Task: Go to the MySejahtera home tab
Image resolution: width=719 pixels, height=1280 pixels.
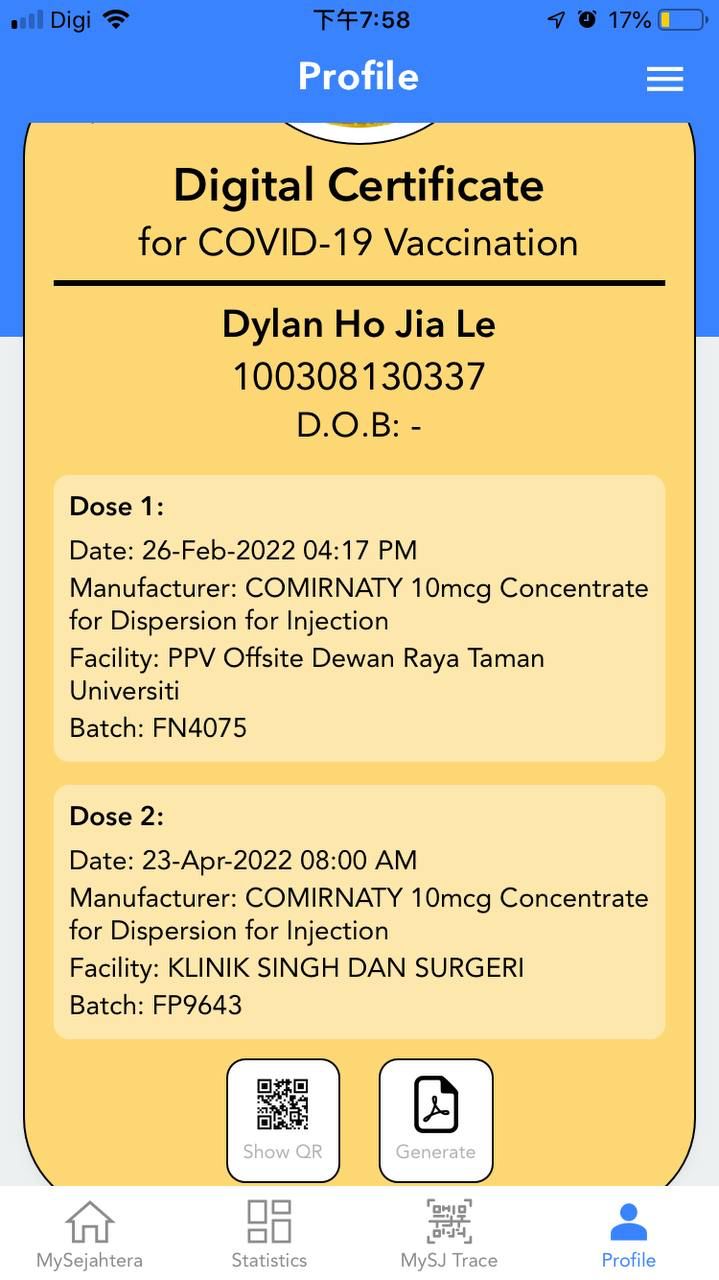Action: tap(89, 1233)
